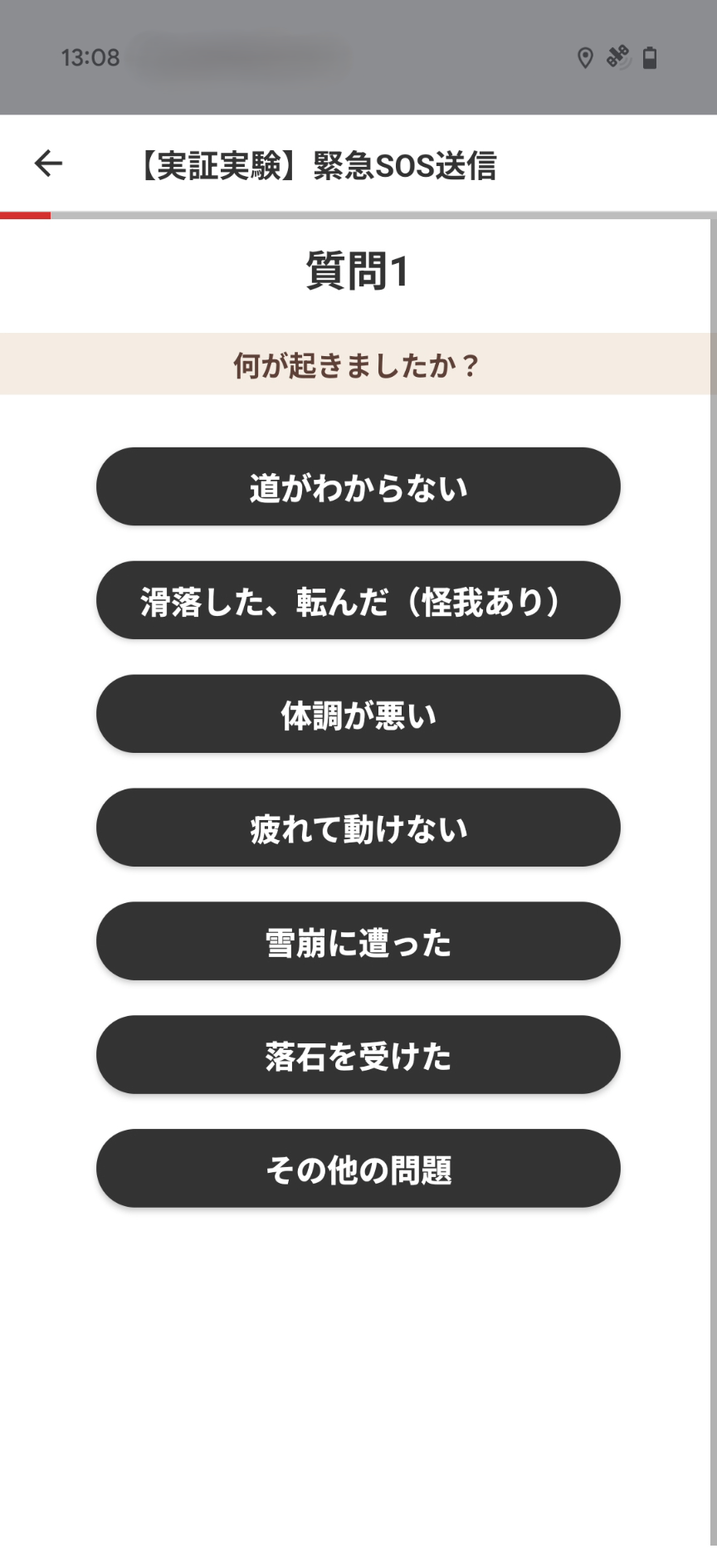Screen dimensions: 717x1568
Task: Go back using the arrow icon
Action: point(48,164)
